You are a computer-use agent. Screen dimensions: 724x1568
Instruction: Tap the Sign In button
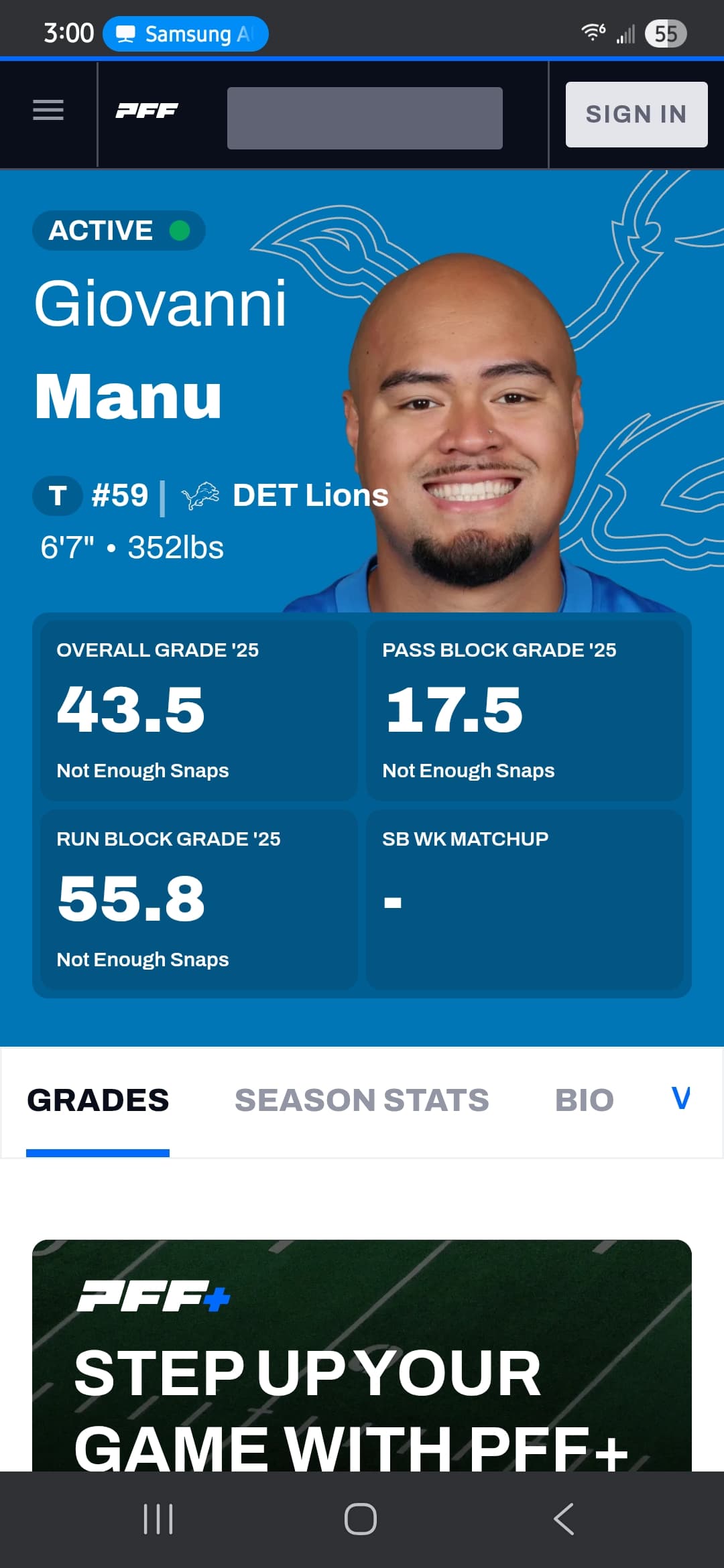coord(636,115)
